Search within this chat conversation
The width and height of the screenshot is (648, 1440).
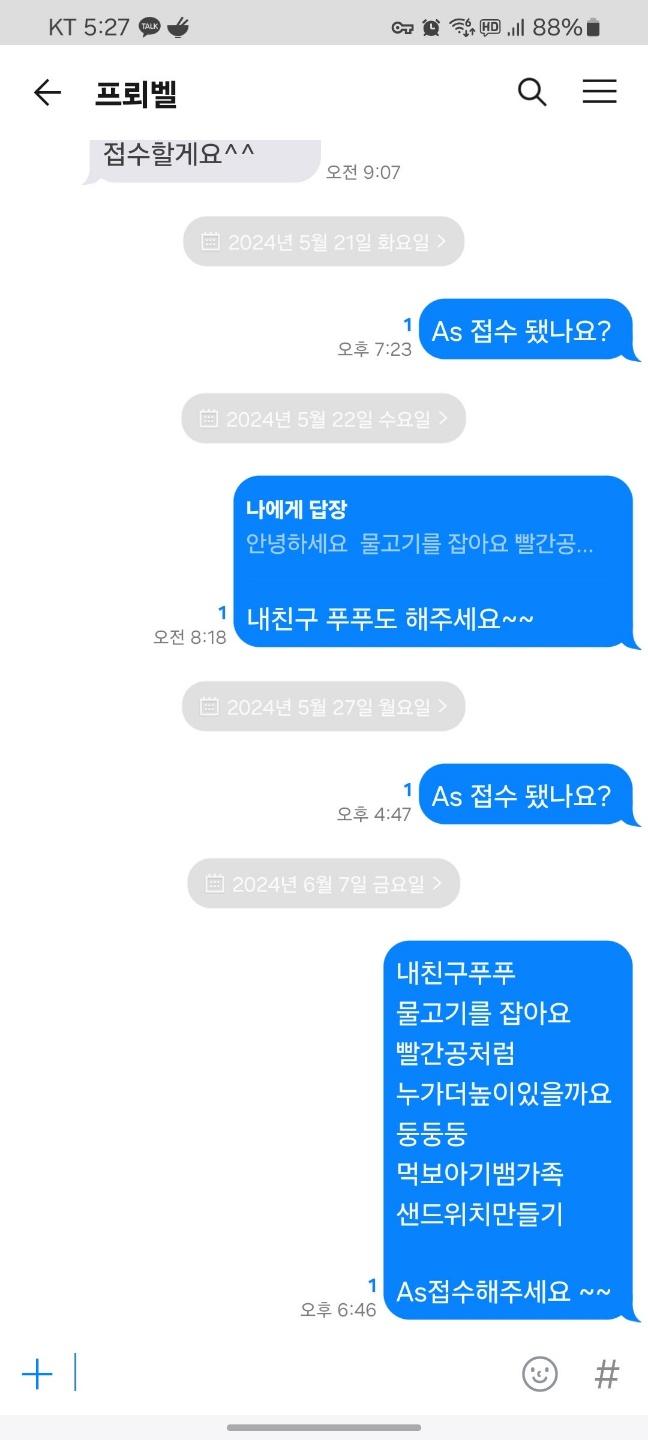[x=532, y=92]
